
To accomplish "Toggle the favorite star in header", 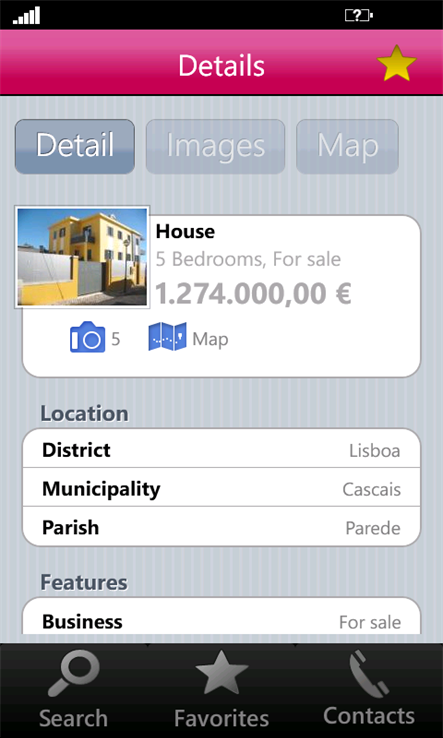I will click(396, 64).
